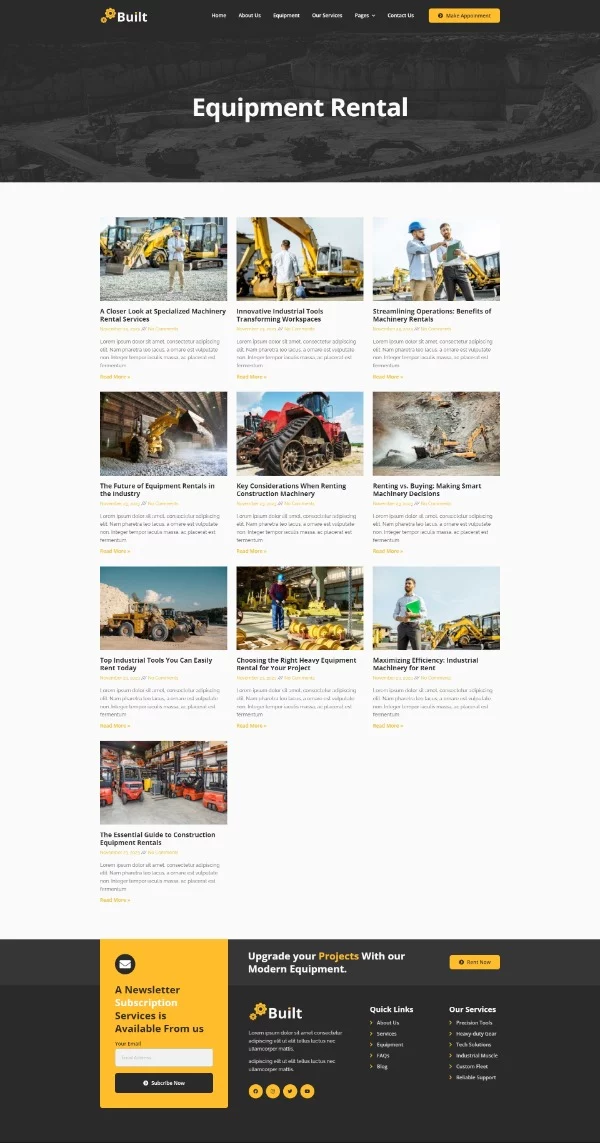Open FAQs under Quick Links
The image size is (600, 1143).
click(x=383, y=1055)
